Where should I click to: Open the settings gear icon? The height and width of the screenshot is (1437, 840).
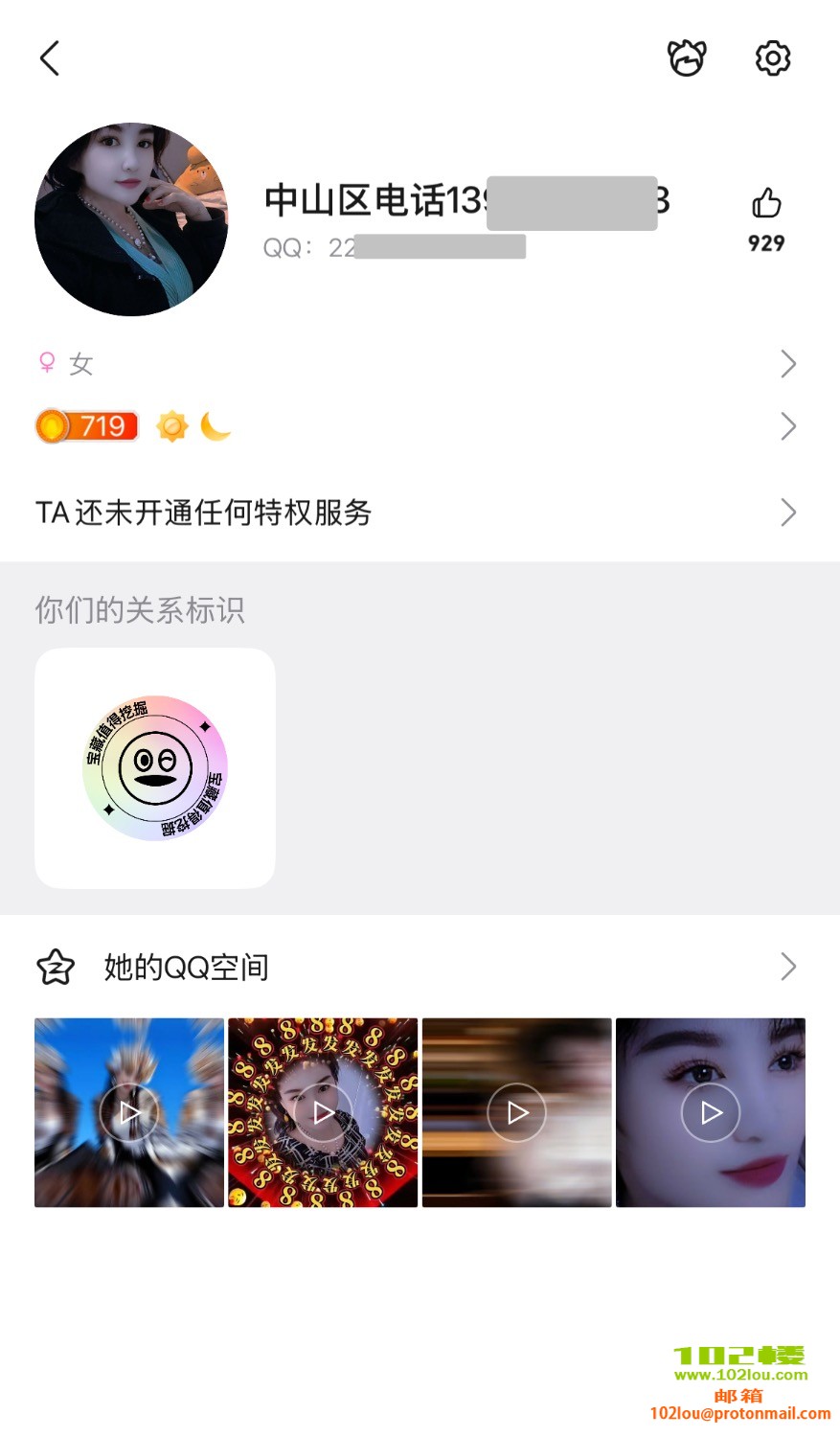(773, 58)
